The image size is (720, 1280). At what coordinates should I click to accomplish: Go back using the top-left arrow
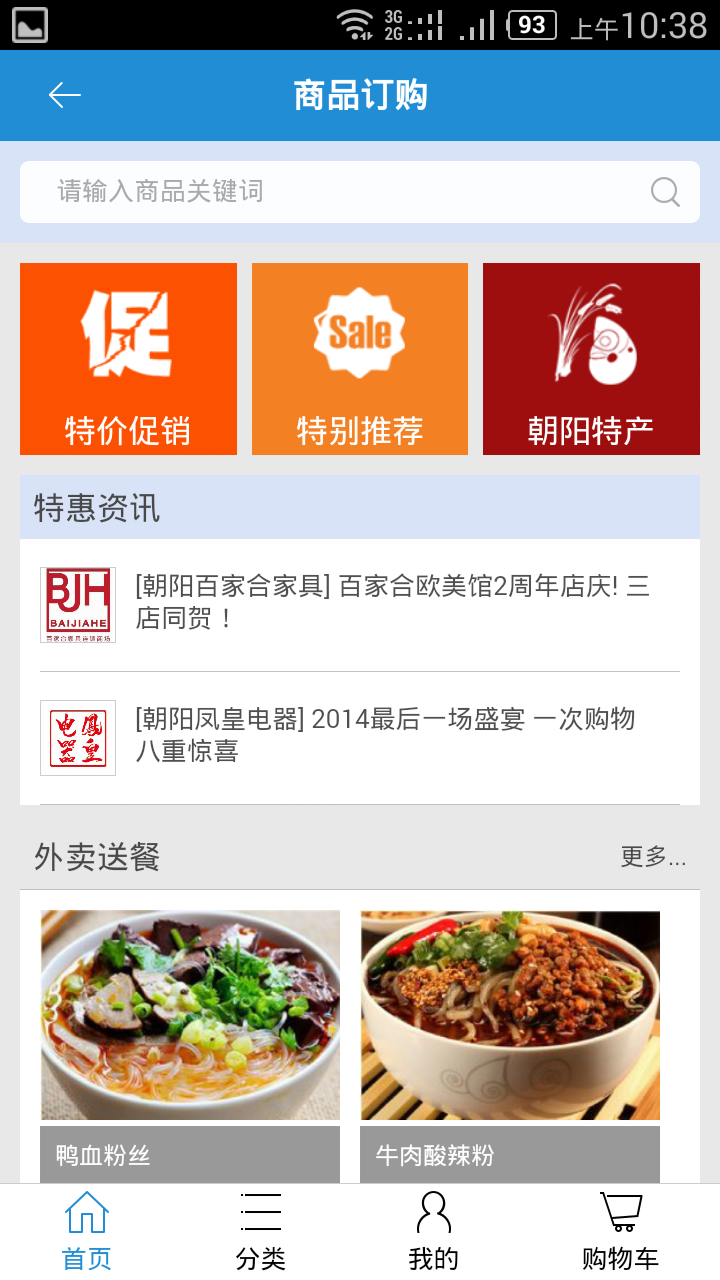tap(65, 95)
